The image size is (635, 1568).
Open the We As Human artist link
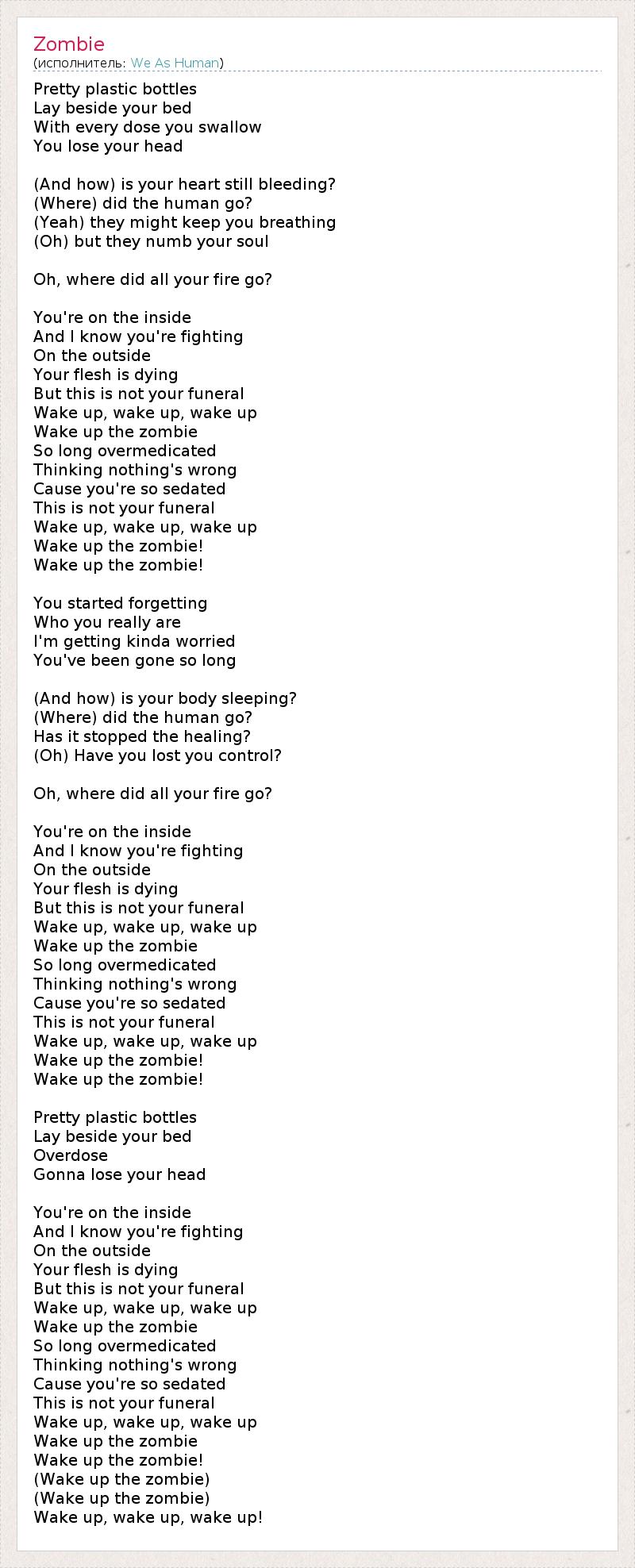(175, 63)
